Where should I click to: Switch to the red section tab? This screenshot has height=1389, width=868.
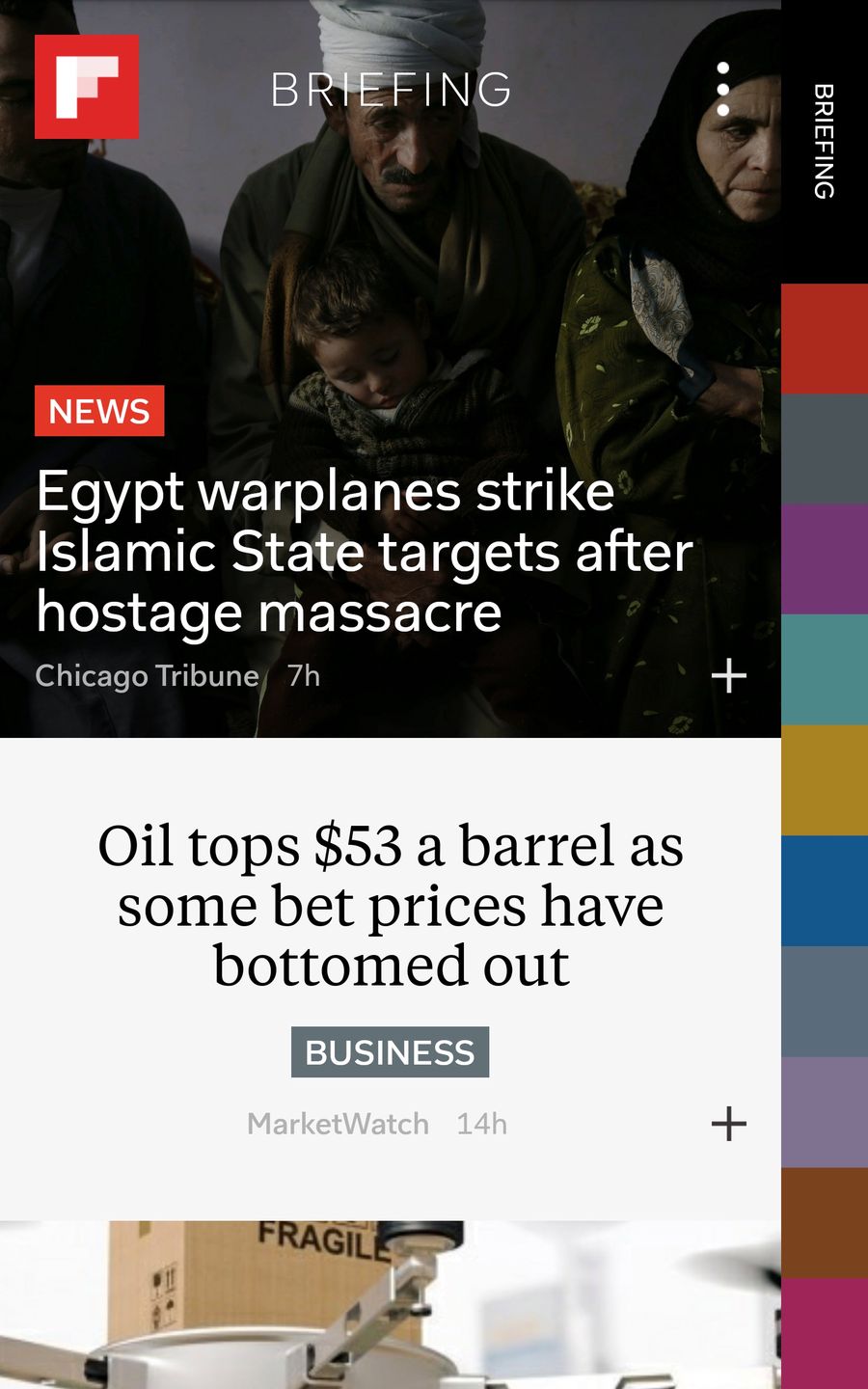[824, 339]
